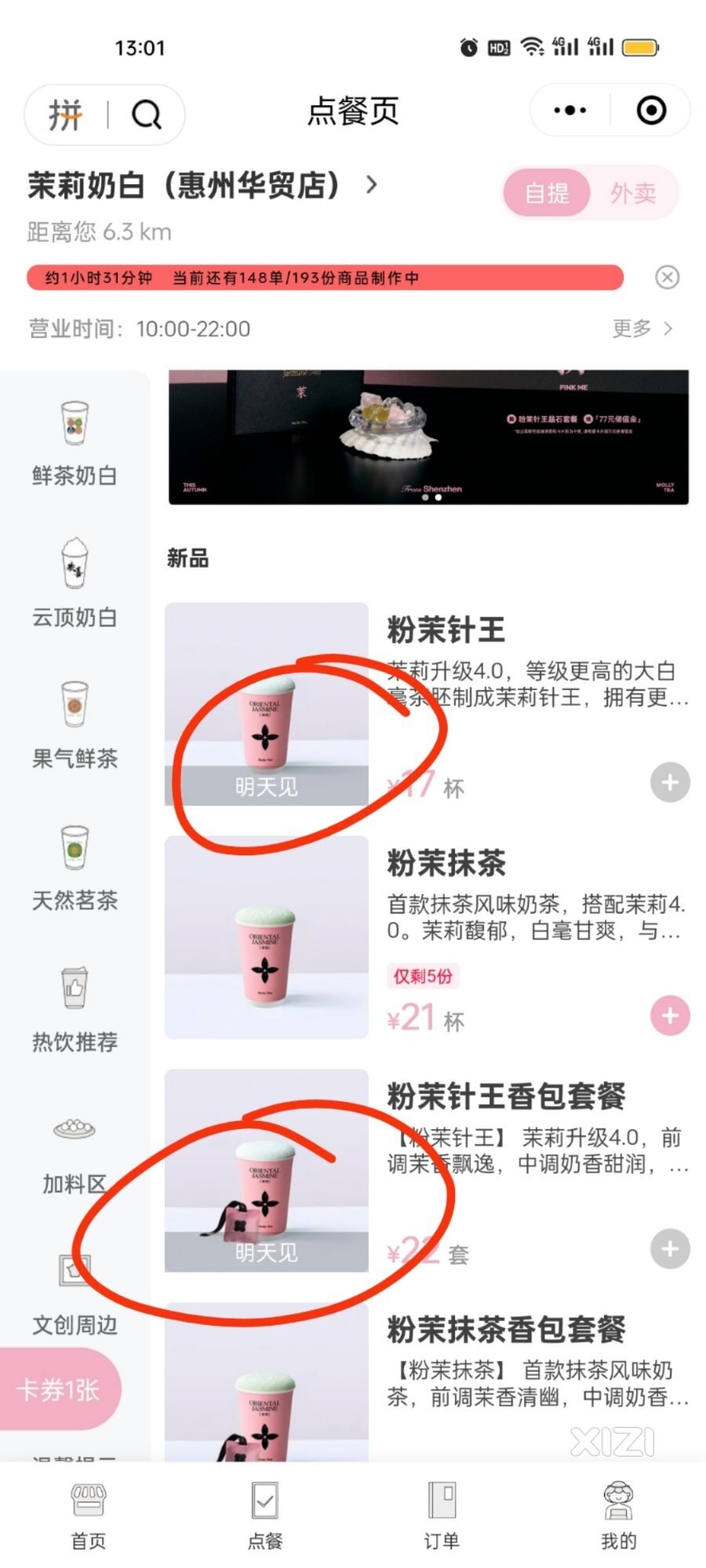Open store selection for 茉莉奶白（惠州华贸店）
Screen dimensions: 706x1568
click(x=203, y=186)
